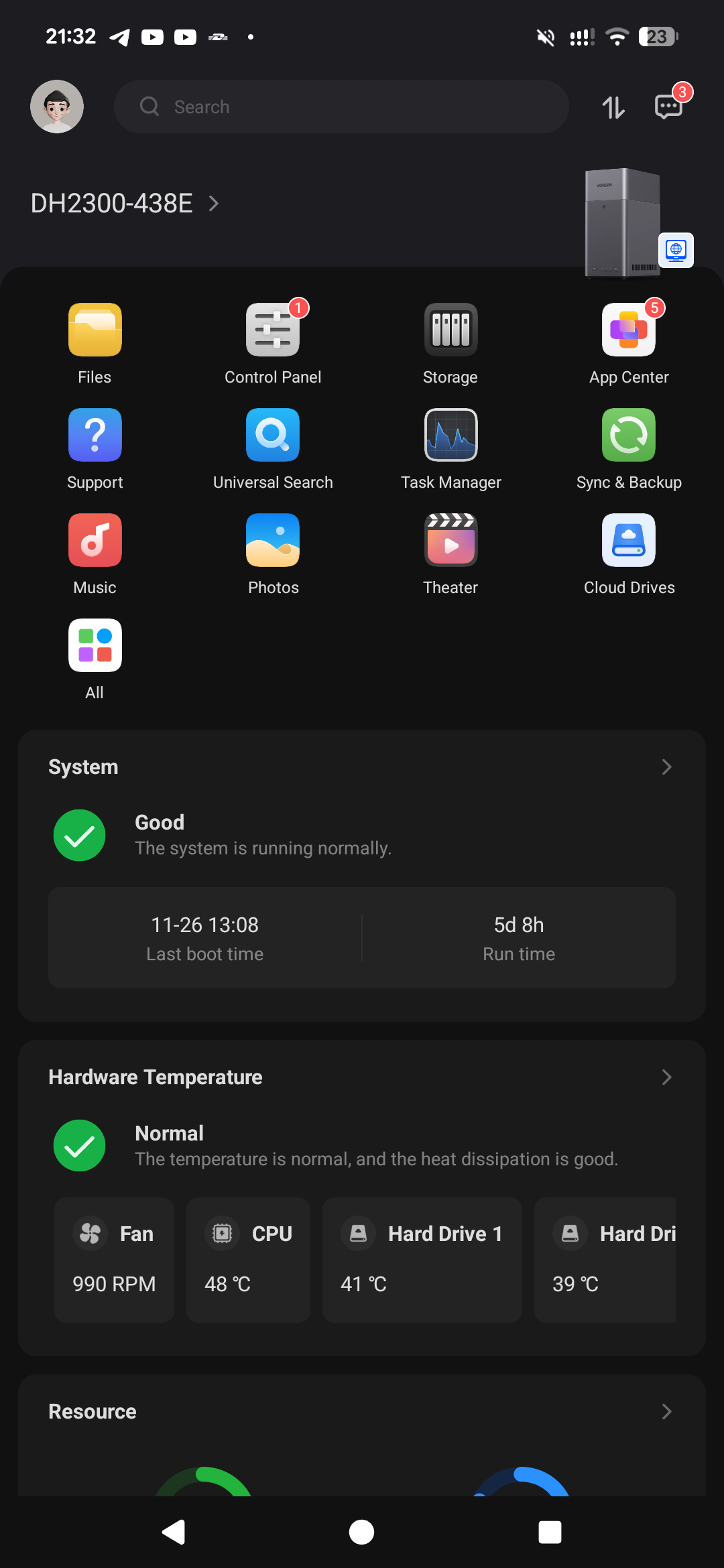Launch Universal Search

point(273,435)
